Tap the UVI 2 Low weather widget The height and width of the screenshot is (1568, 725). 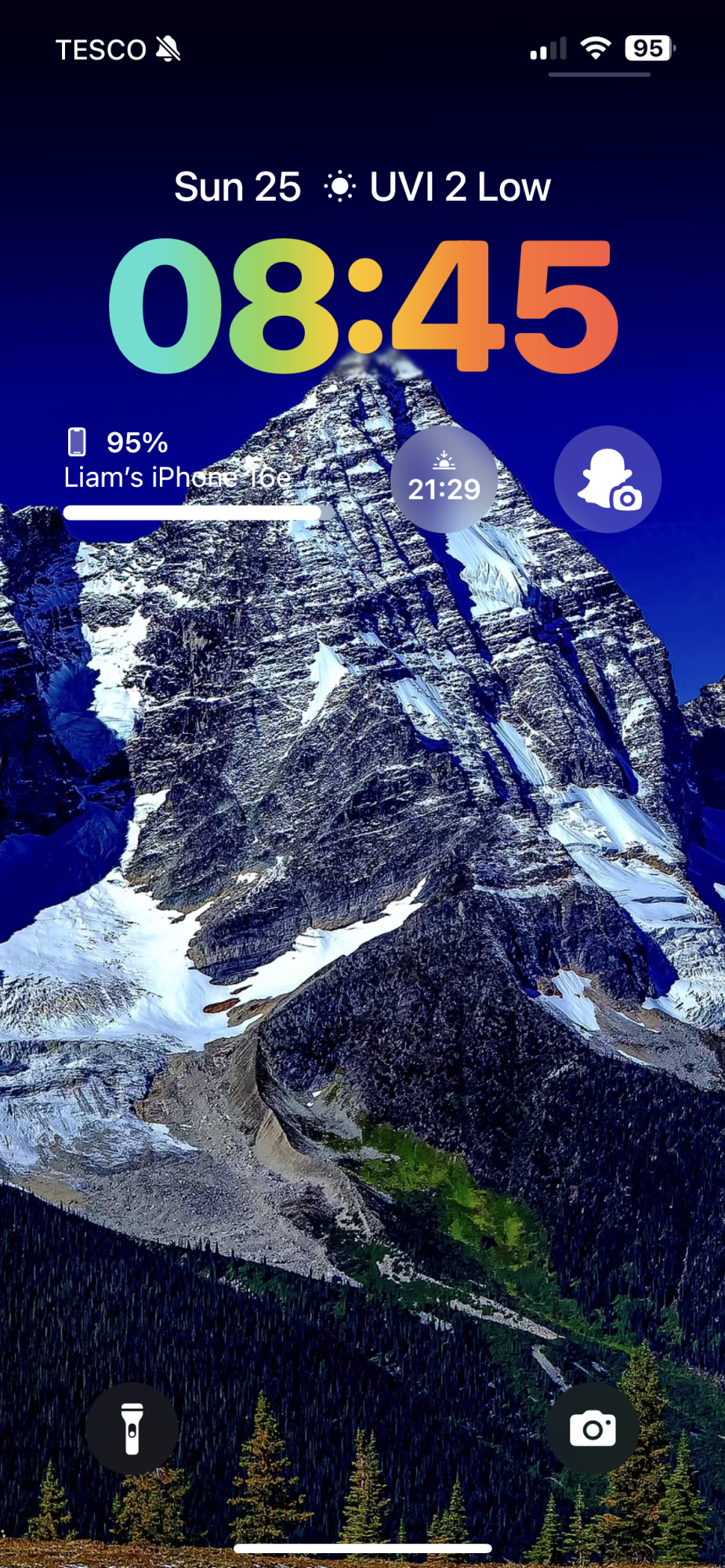coord(437,187)
